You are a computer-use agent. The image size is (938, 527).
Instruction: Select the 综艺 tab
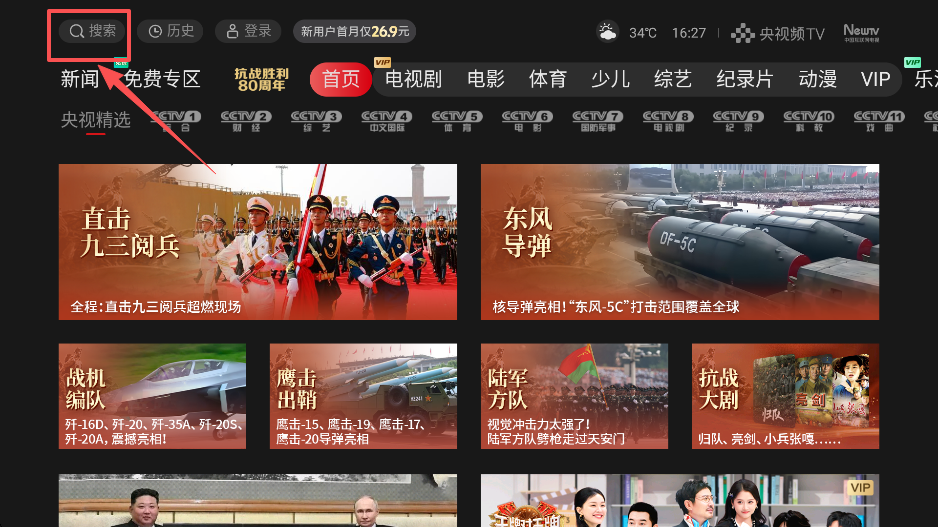pos(673,80)
